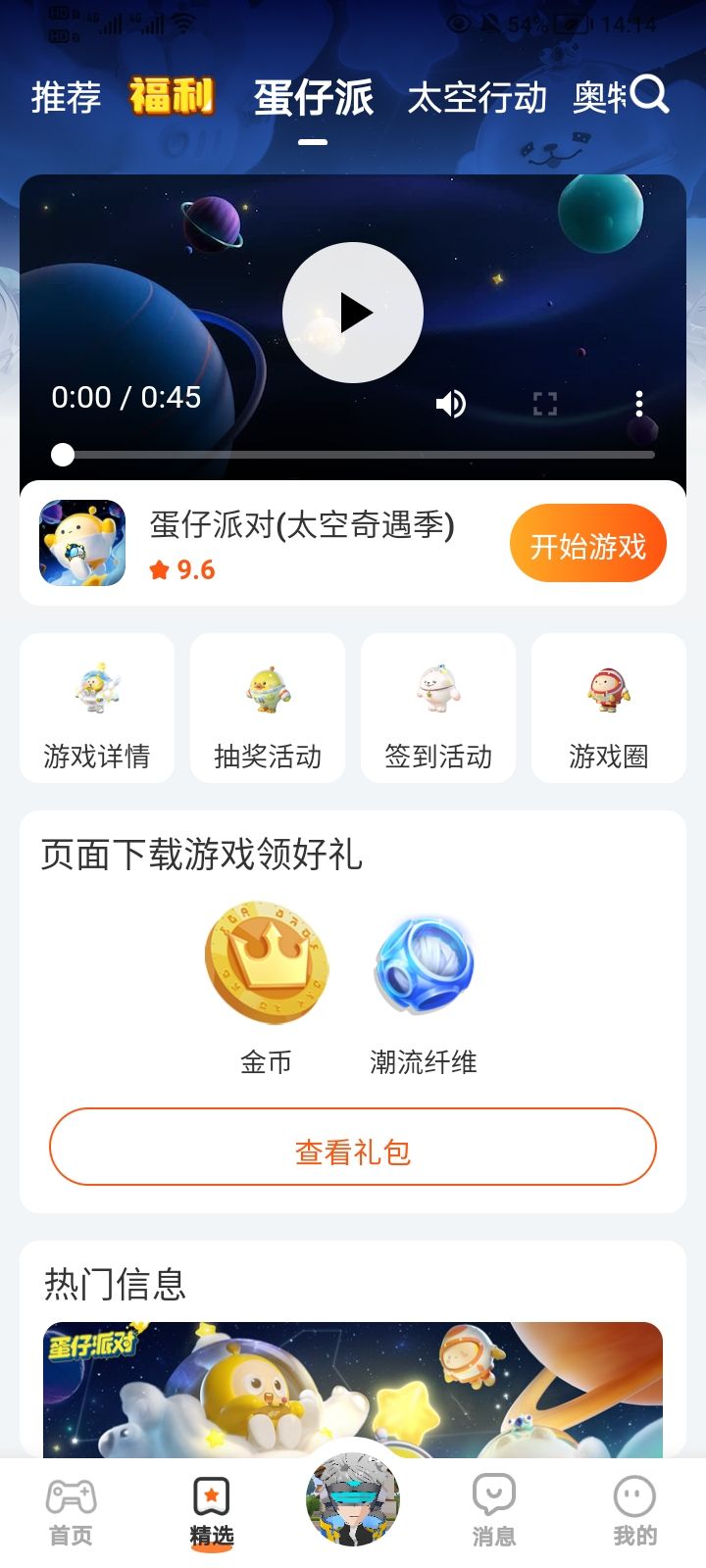Open 游戏详情 page

tap(97, 709)
